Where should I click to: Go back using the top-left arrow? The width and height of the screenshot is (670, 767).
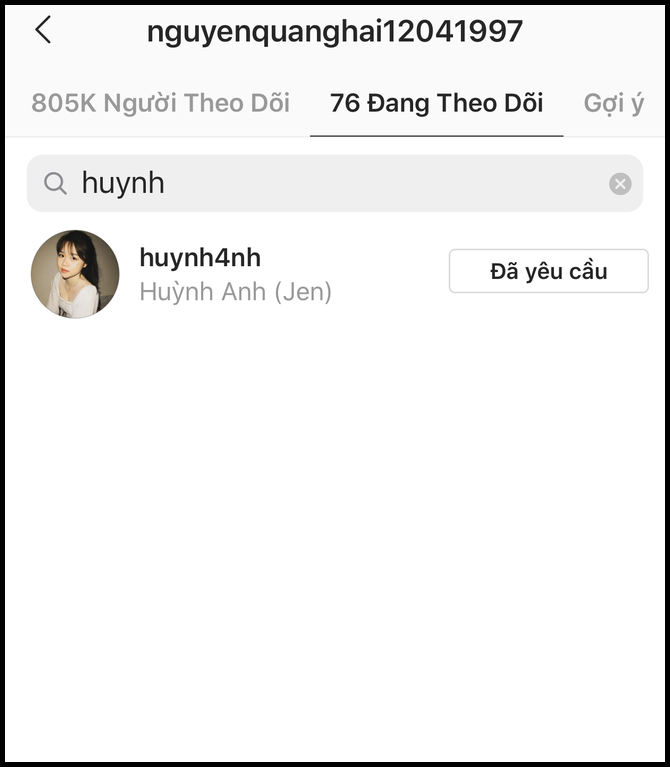point(42,30)
